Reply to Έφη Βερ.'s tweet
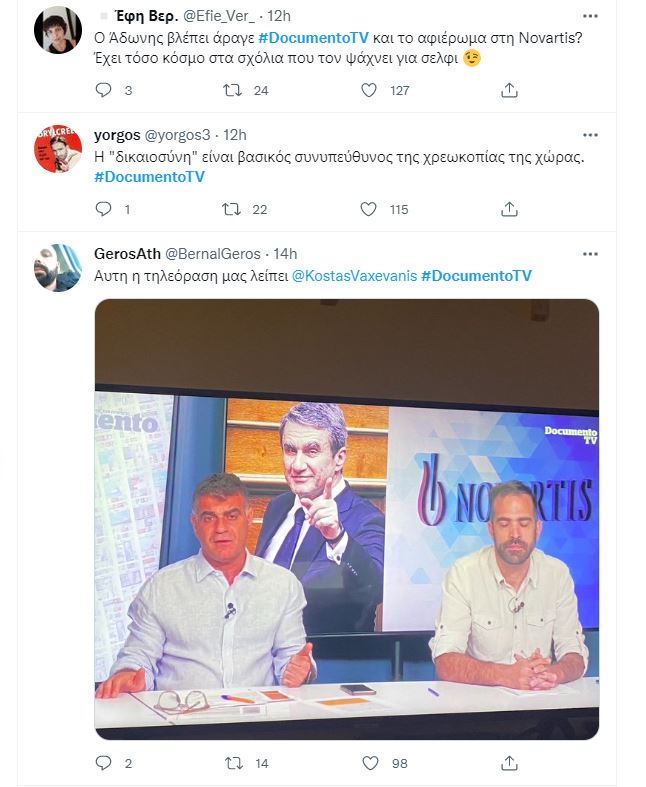The height and width of the screenshot is (787, 646). click(104, 90)
